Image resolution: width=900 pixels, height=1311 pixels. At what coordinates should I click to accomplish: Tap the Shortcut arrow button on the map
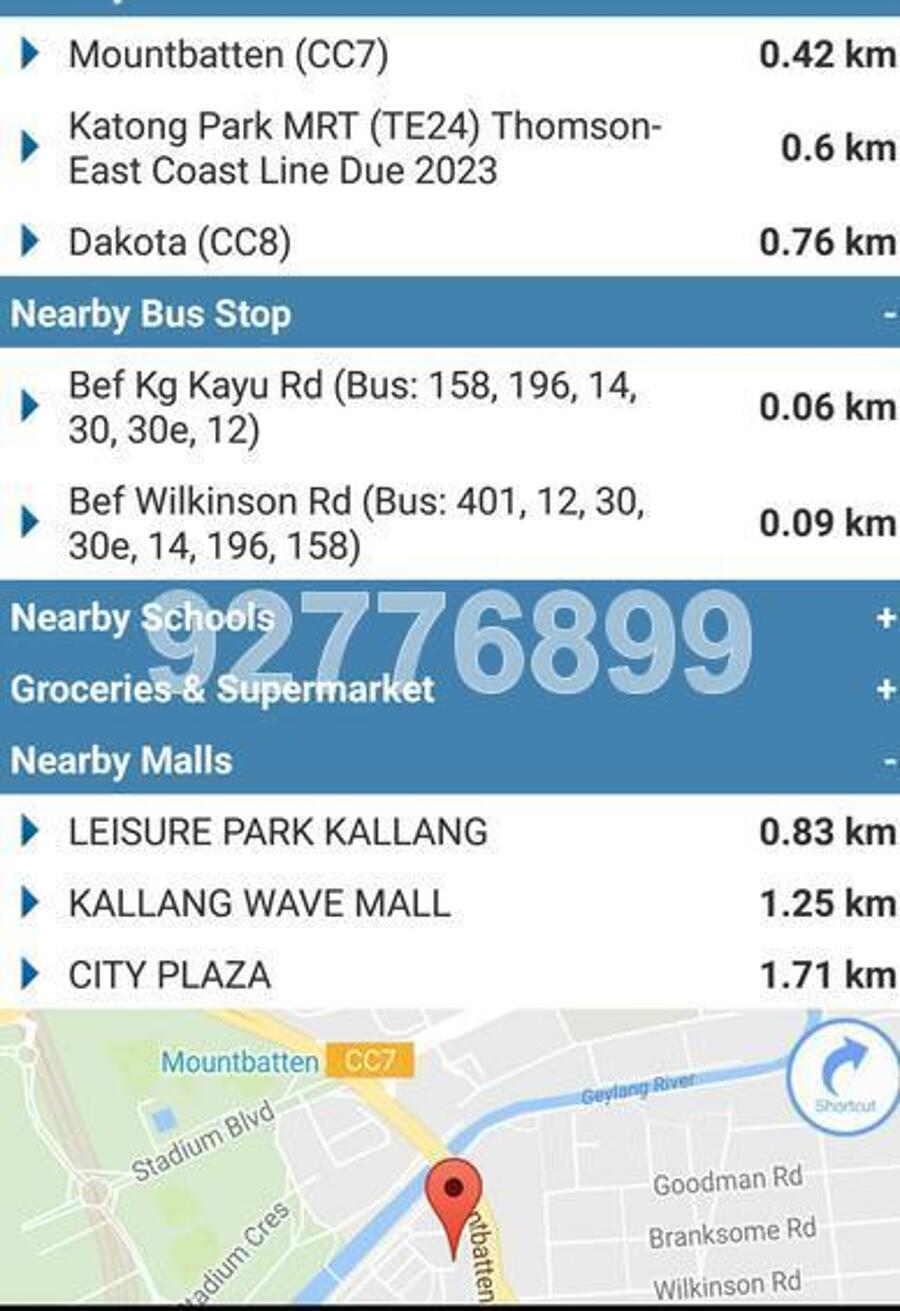click(x=843, y=1076)
